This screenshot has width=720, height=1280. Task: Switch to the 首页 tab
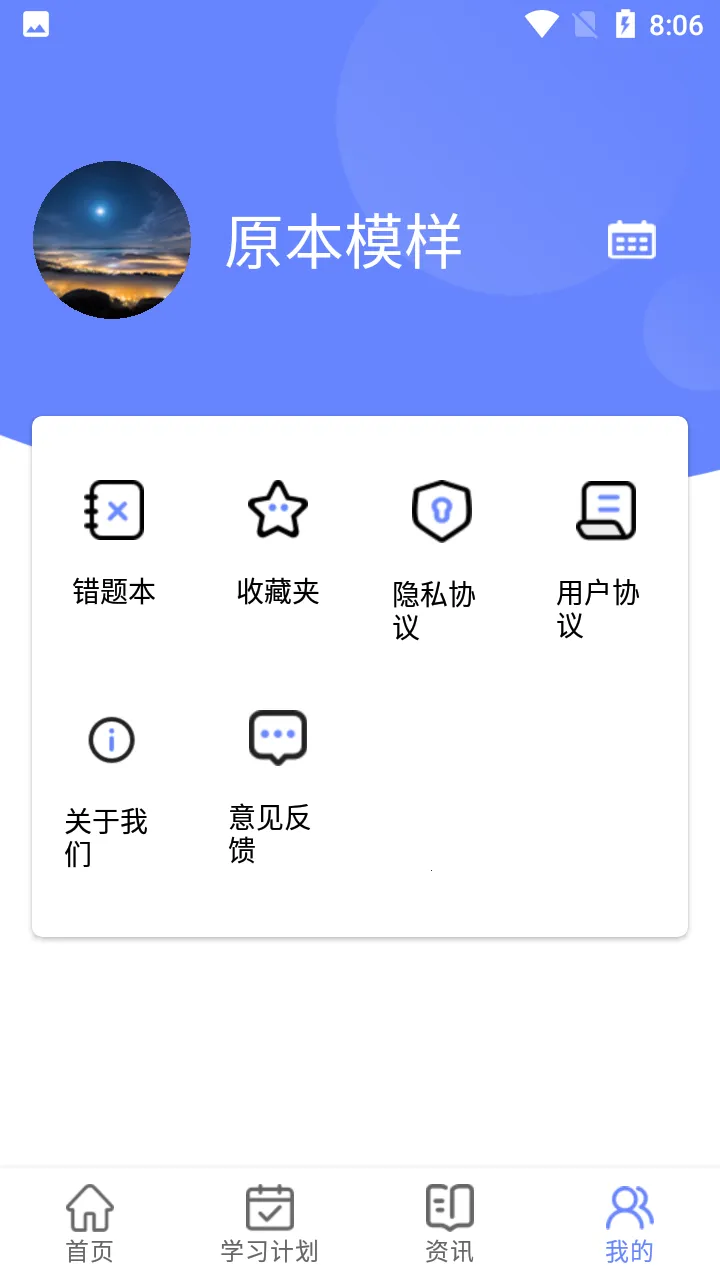(x=89, y=1250)
